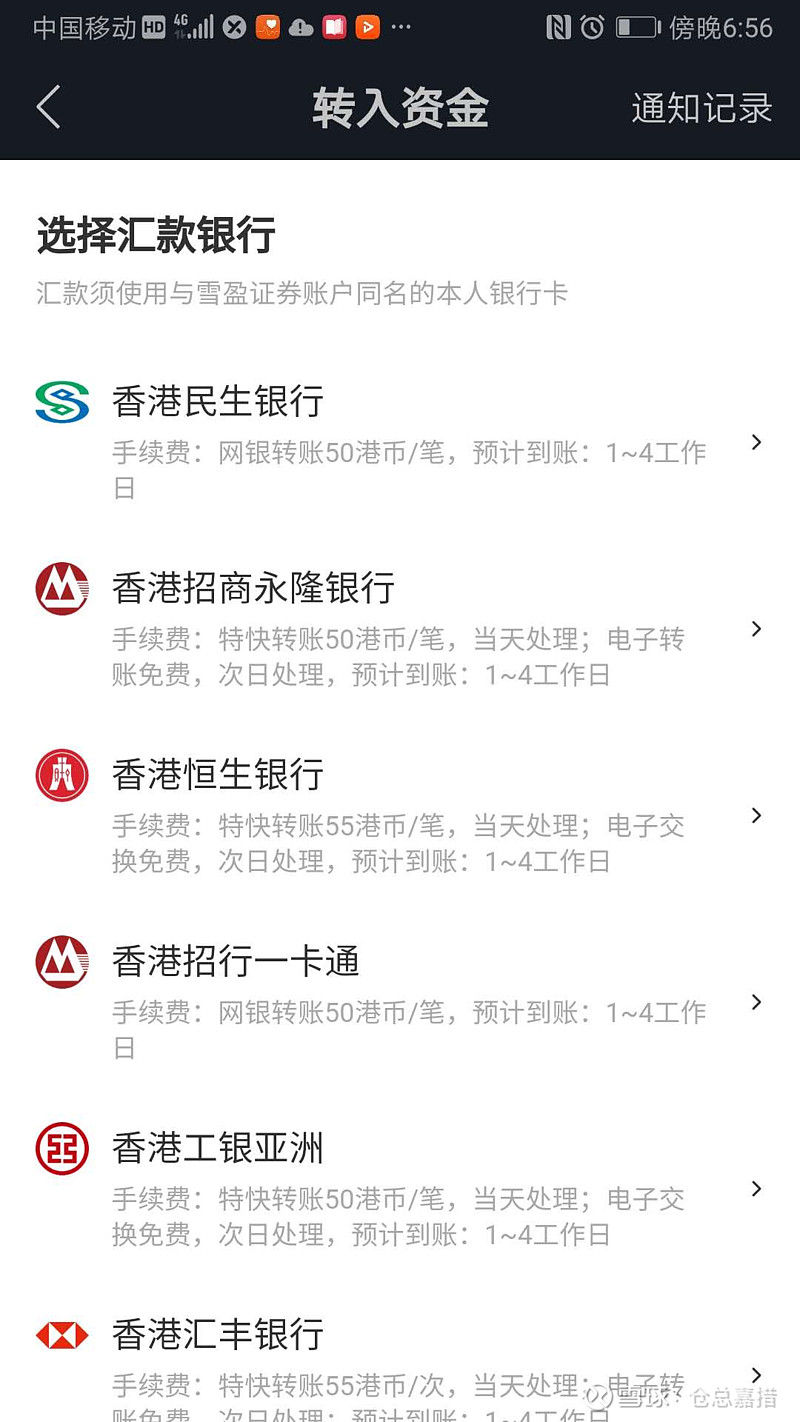The width and height of the screenshot is (800, 1422).
Task: Open 香港工银亚洲 transfer page via chevron
Action: pyautogui.click(x=756, y=1188)
